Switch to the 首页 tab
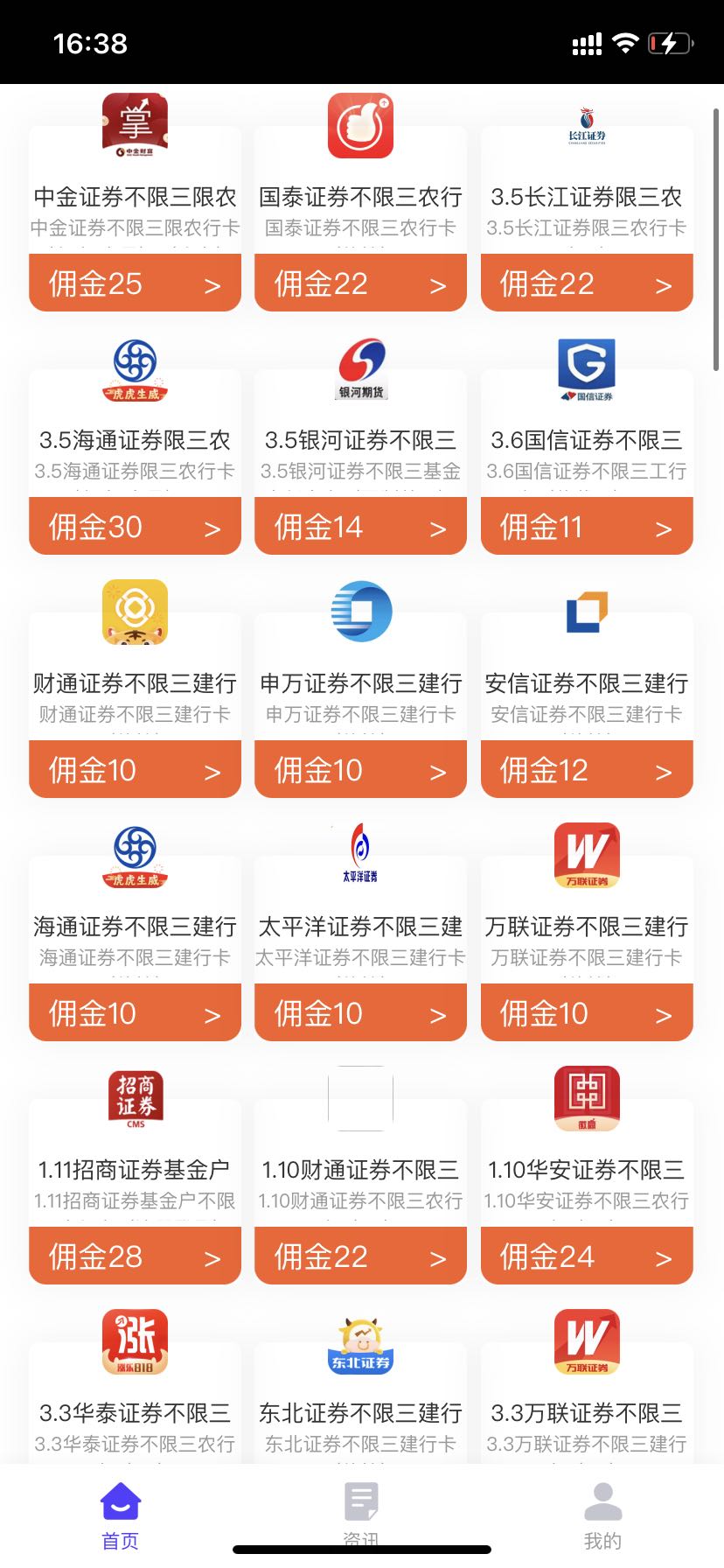 (121, 1515)
